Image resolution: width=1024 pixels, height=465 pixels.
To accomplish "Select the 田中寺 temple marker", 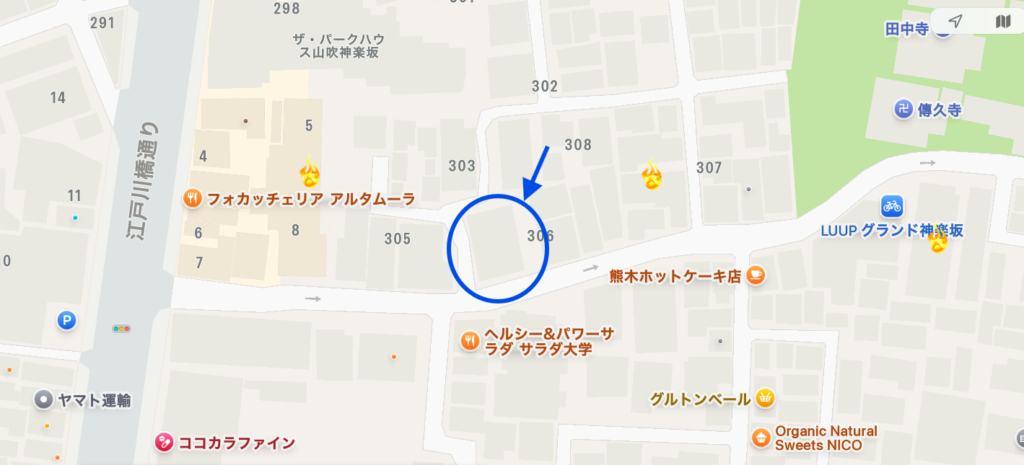I will click(x=943, y=30).
